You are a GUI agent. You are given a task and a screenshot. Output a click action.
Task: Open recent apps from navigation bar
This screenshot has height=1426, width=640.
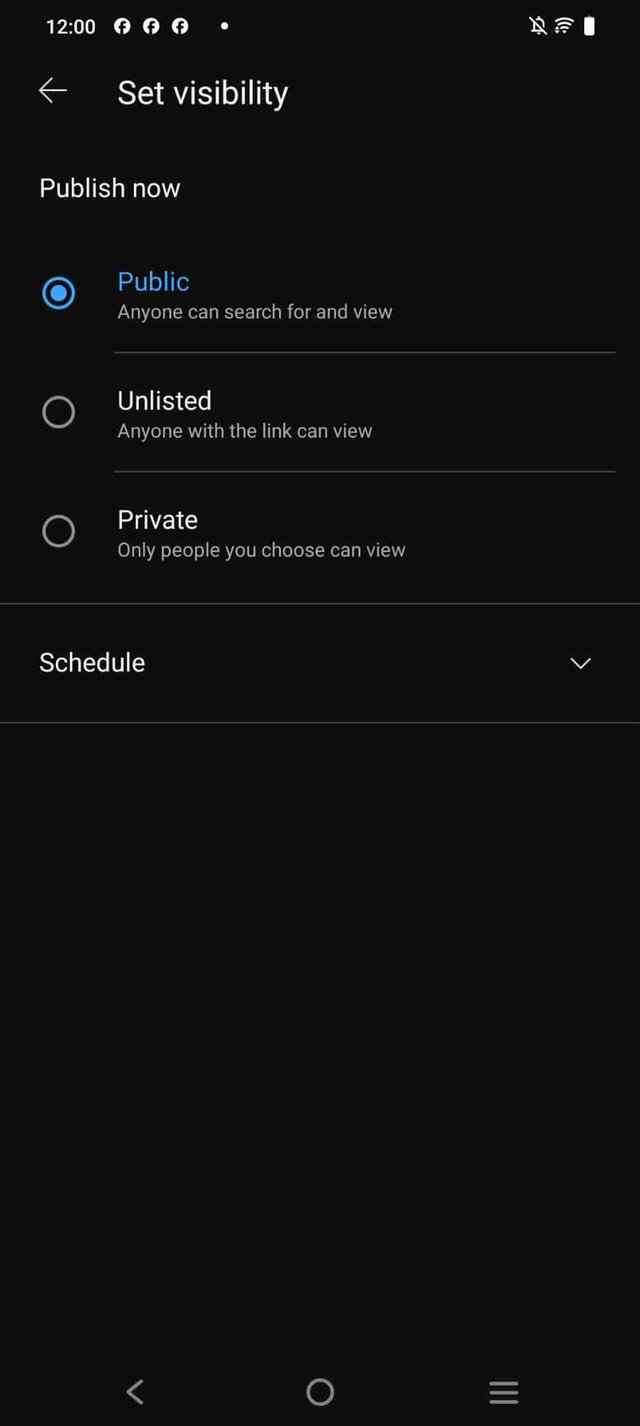click(503, 1391)
